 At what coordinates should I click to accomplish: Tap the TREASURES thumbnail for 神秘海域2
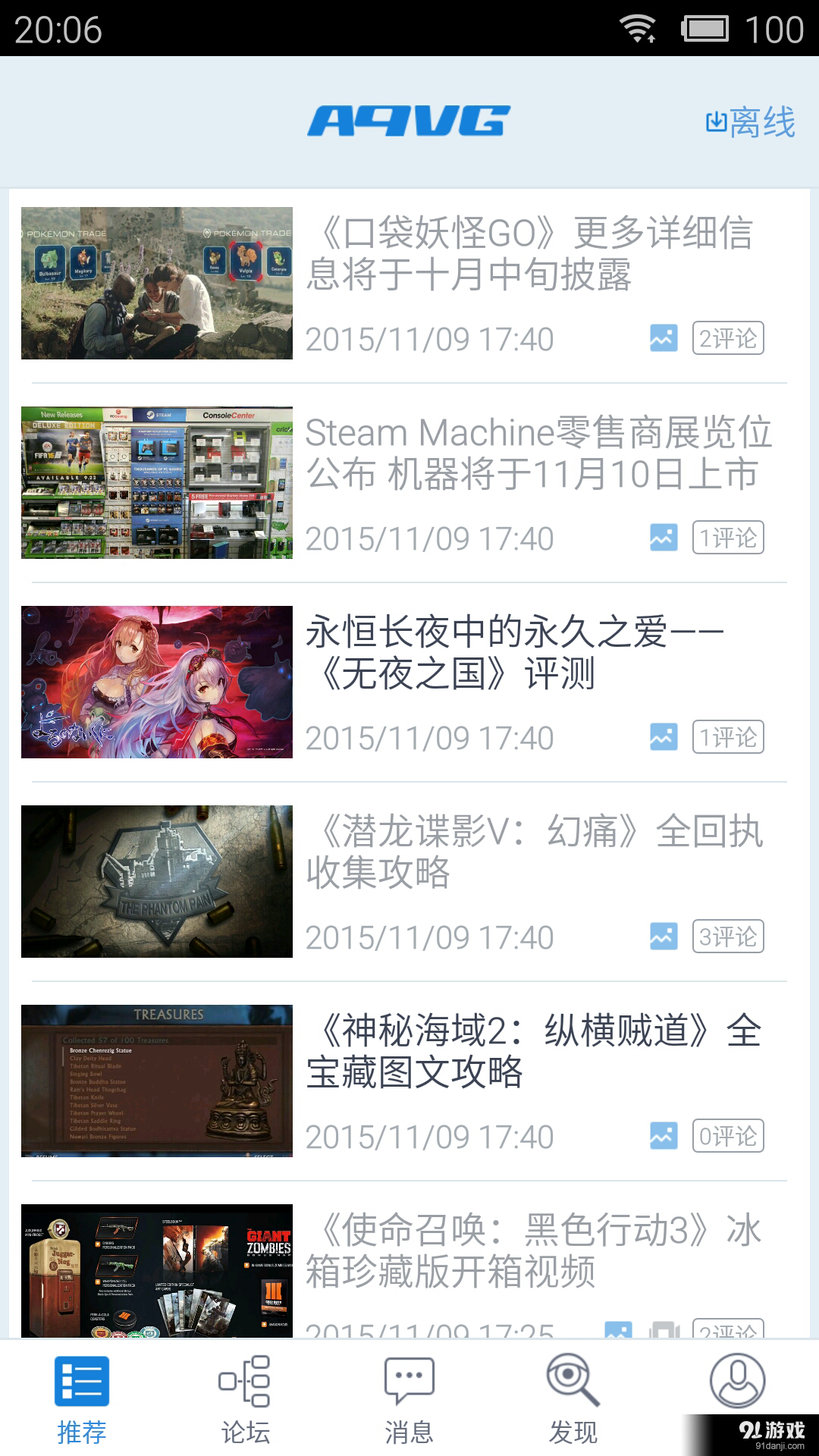click(x=155, y=1080)
